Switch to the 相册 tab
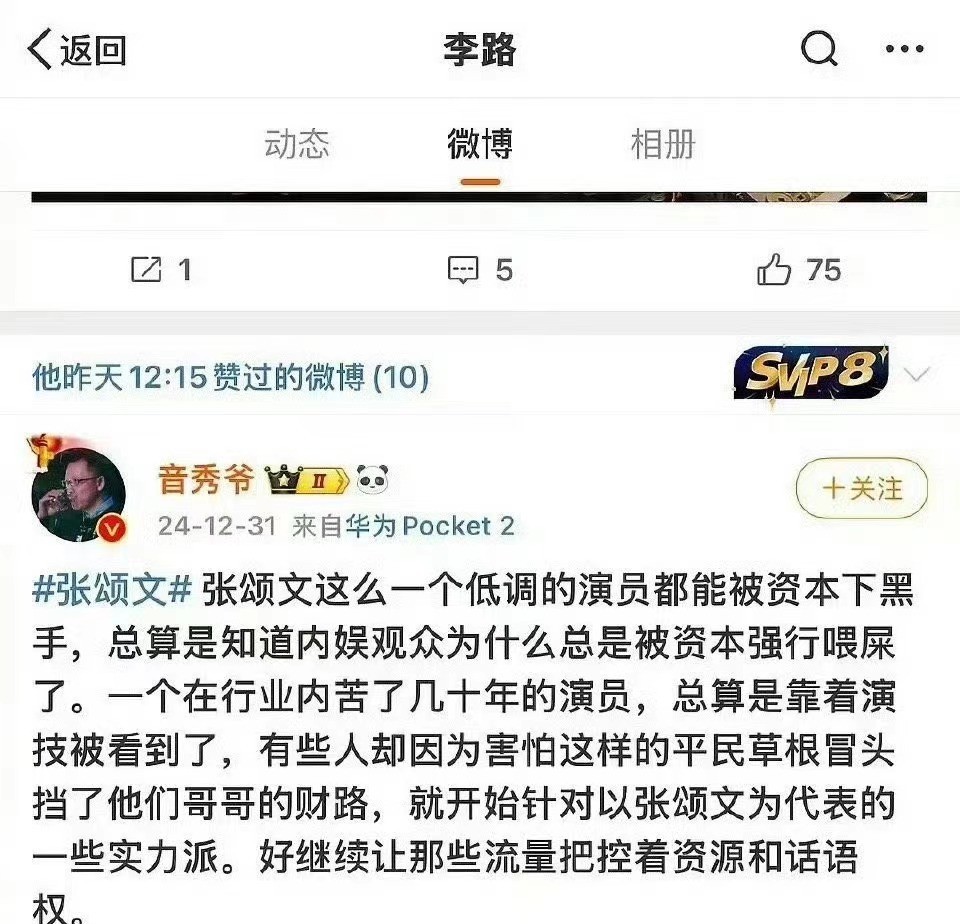960x924 pixels. 662,145
